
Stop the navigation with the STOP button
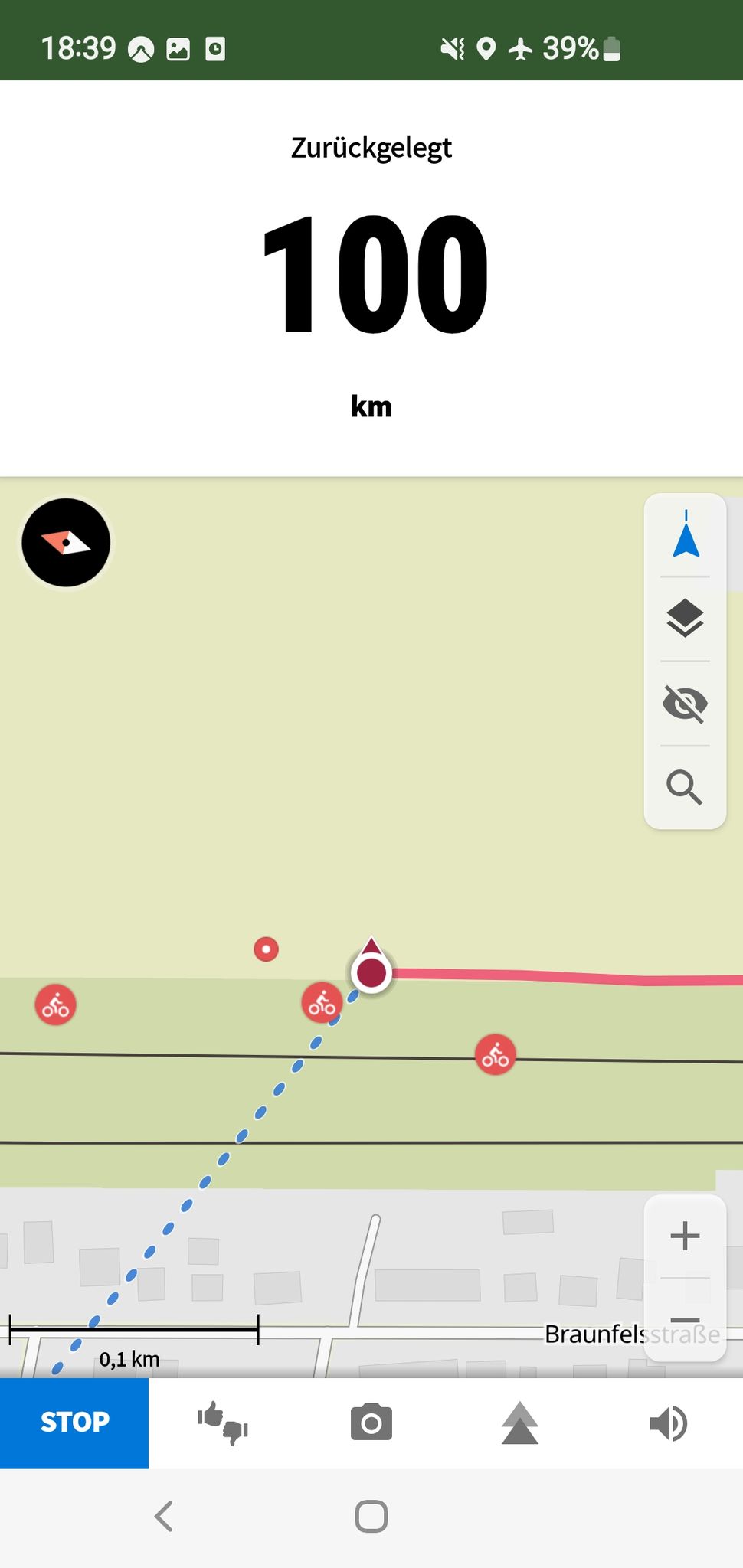pos(74,1423)
